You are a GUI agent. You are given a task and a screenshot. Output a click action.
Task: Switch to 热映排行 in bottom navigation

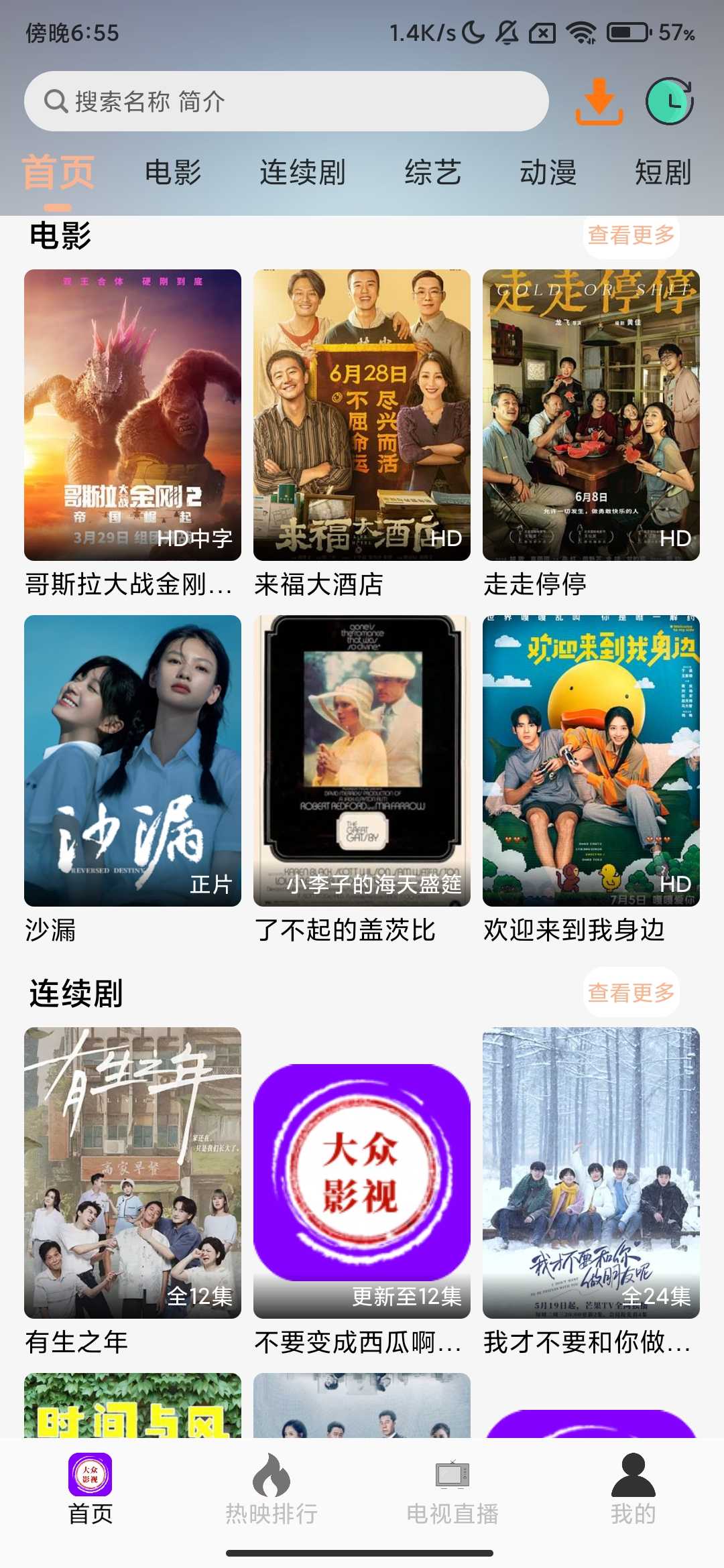(x=271, y=1489)
